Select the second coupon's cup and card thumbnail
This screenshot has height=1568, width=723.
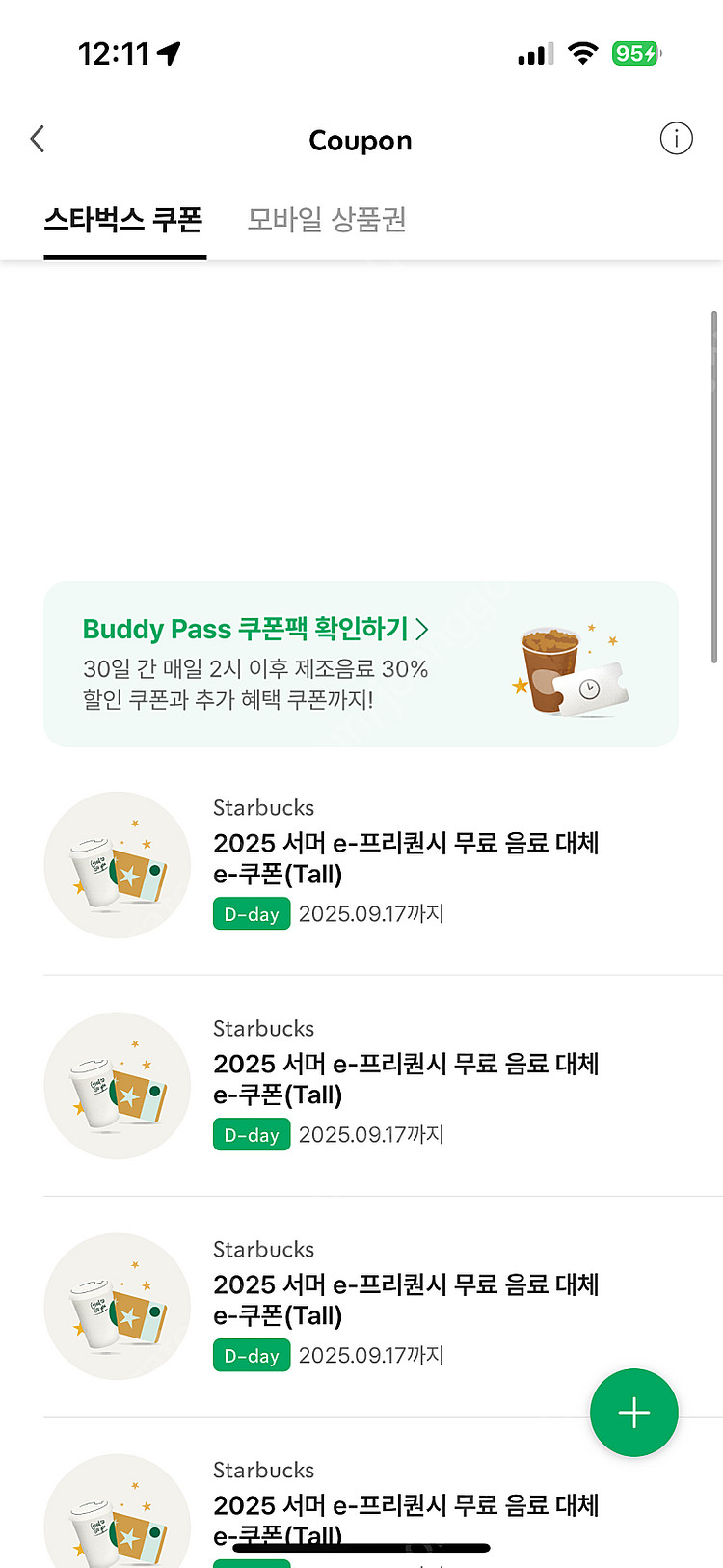pos(117,1085)
